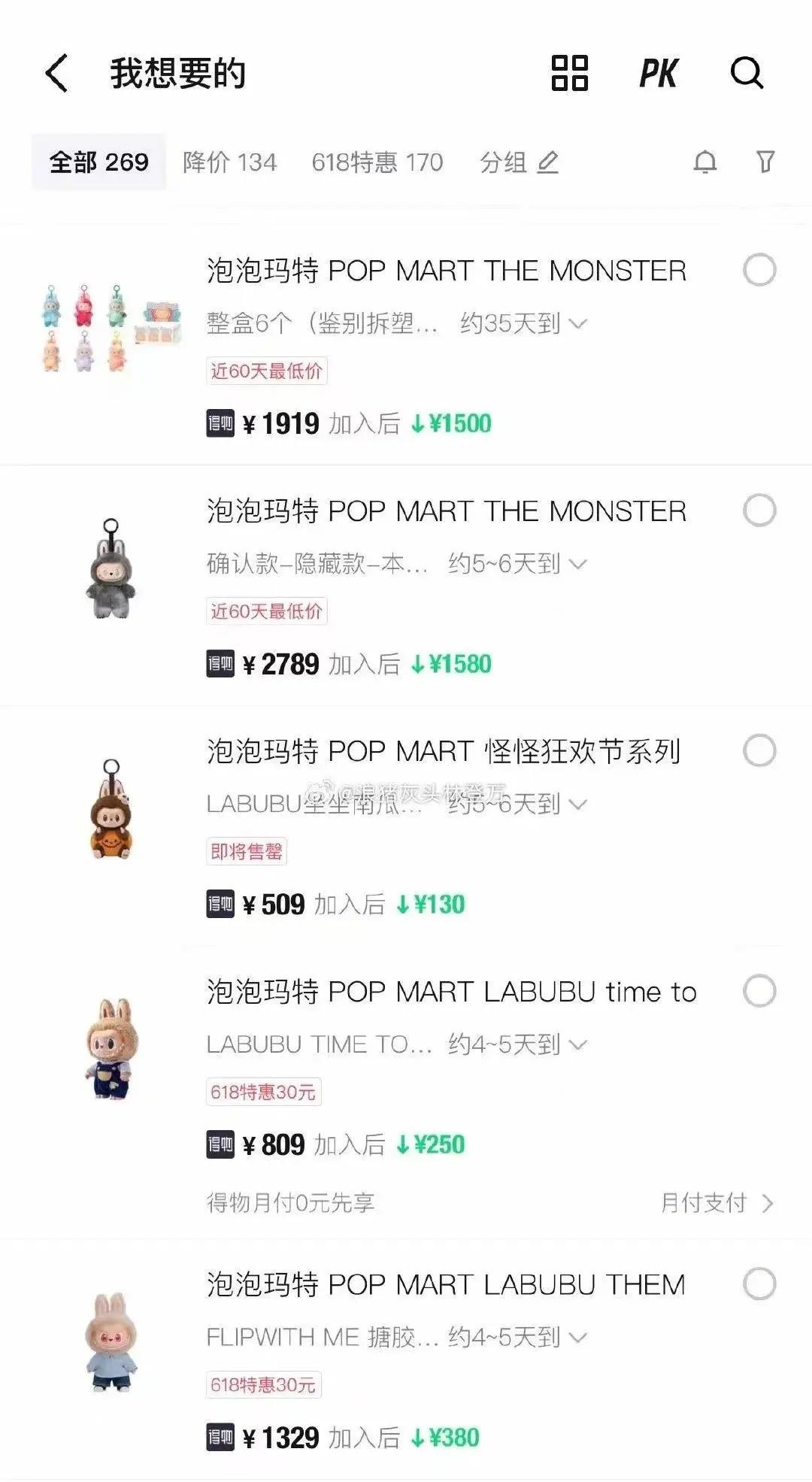The width and height of the screenshot is (812, 1482).
Task: Switch to 降价 134 tab
Action: 229,162
